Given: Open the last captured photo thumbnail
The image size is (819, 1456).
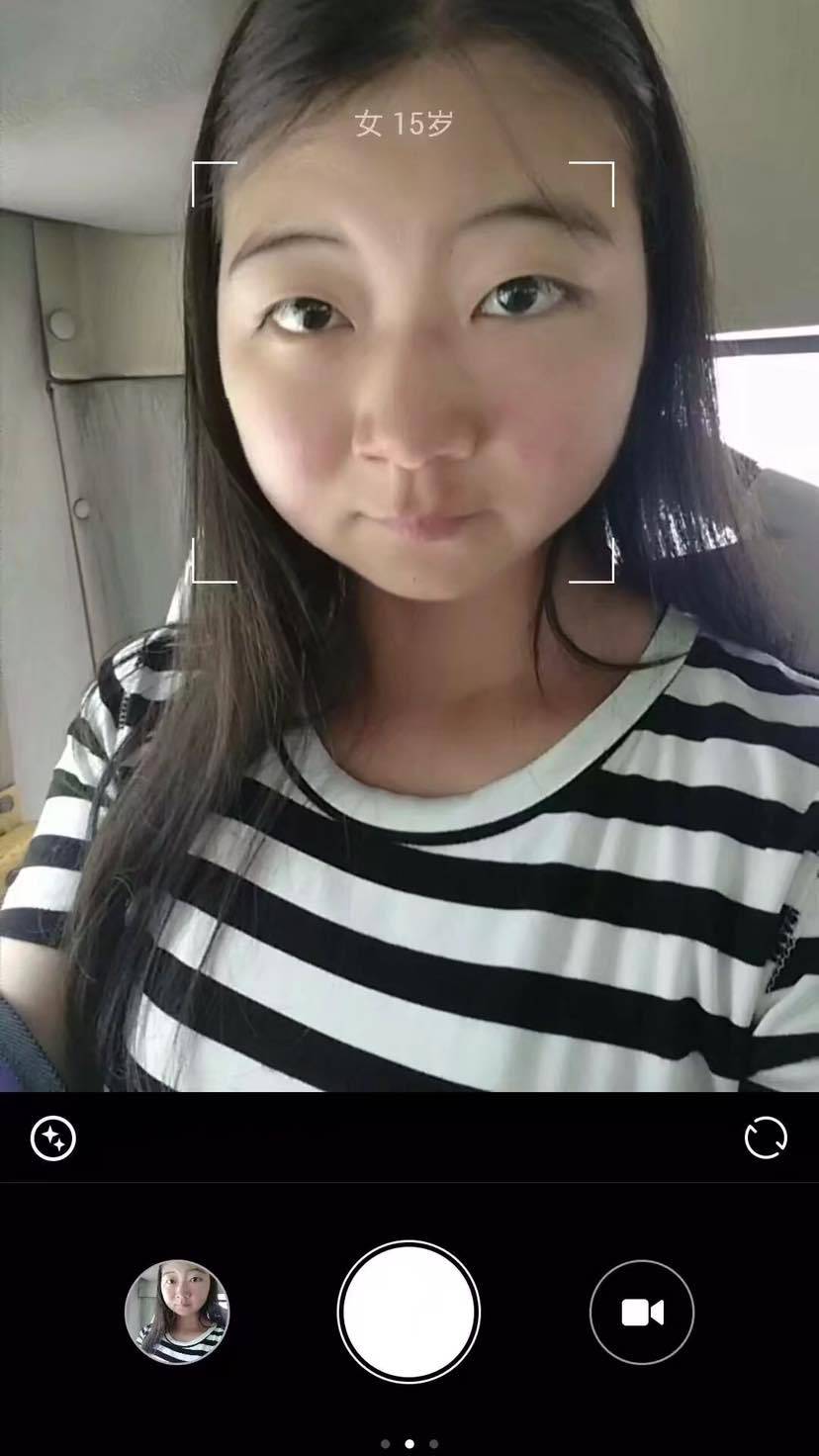Looking at the screenshot, I should pos(177,1313).
